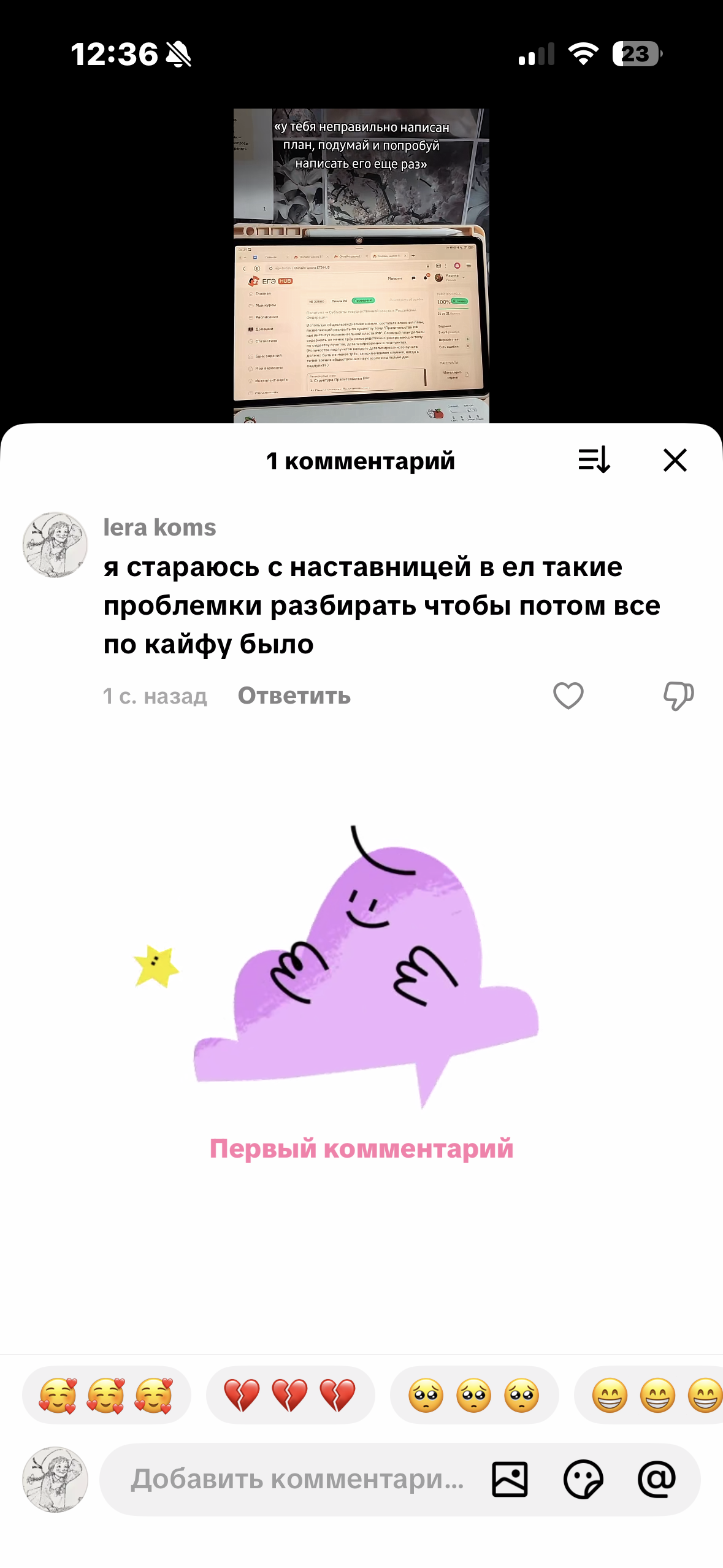
Task: Open the comment sorting options
Action: pos(594,459)
